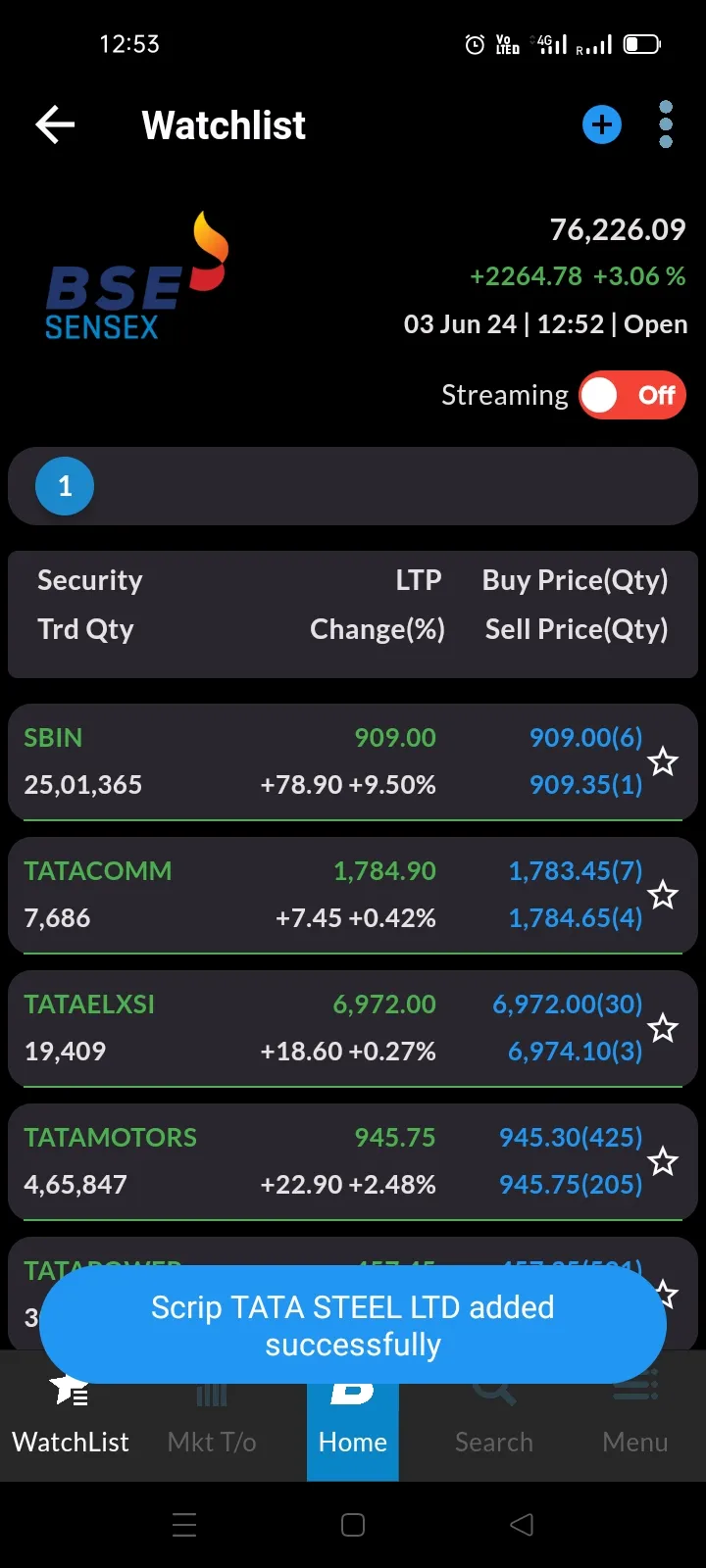This screenshot has height=1568, width=706.
Task: Open the three-dot overflow menu
Action: pos(666,124)
